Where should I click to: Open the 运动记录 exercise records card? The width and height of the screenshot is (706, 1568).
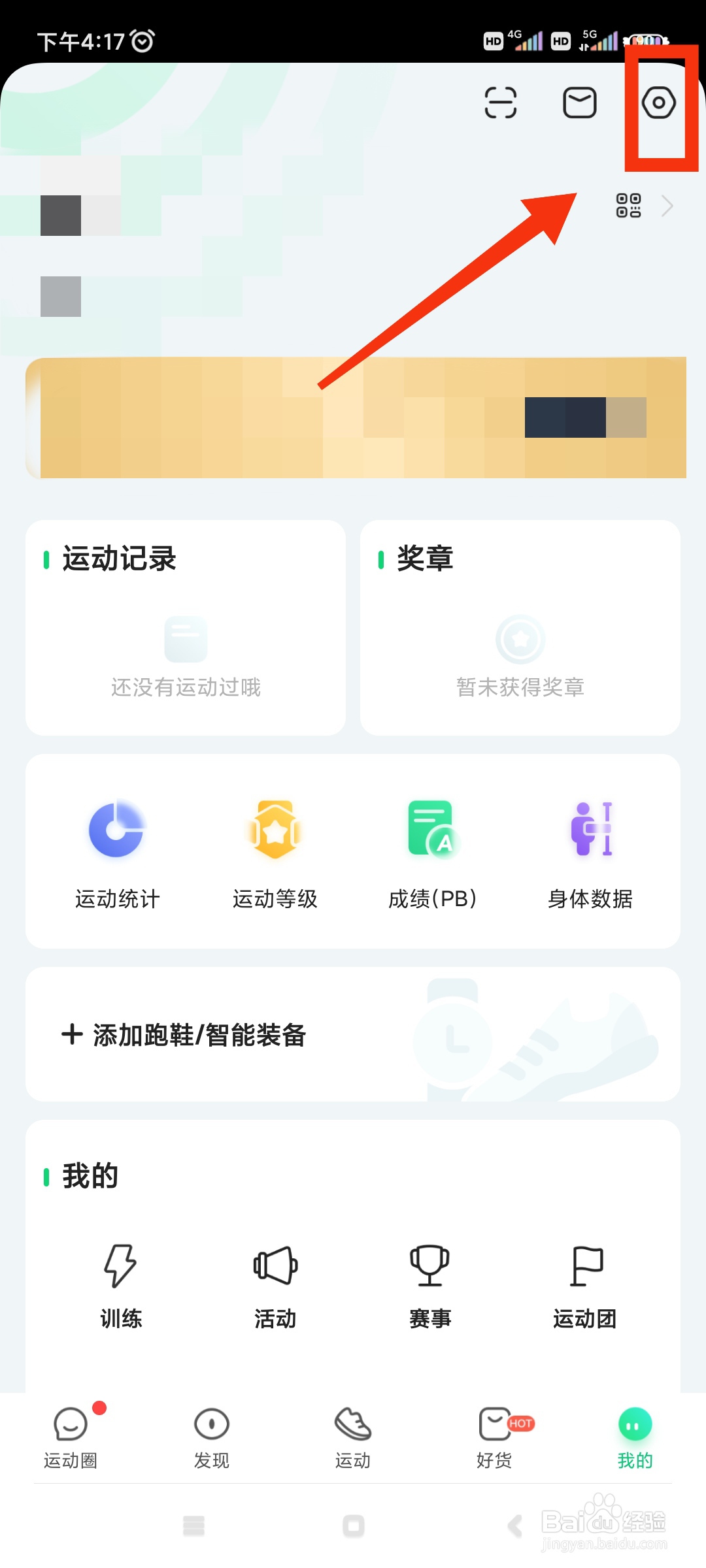point(185,626)
